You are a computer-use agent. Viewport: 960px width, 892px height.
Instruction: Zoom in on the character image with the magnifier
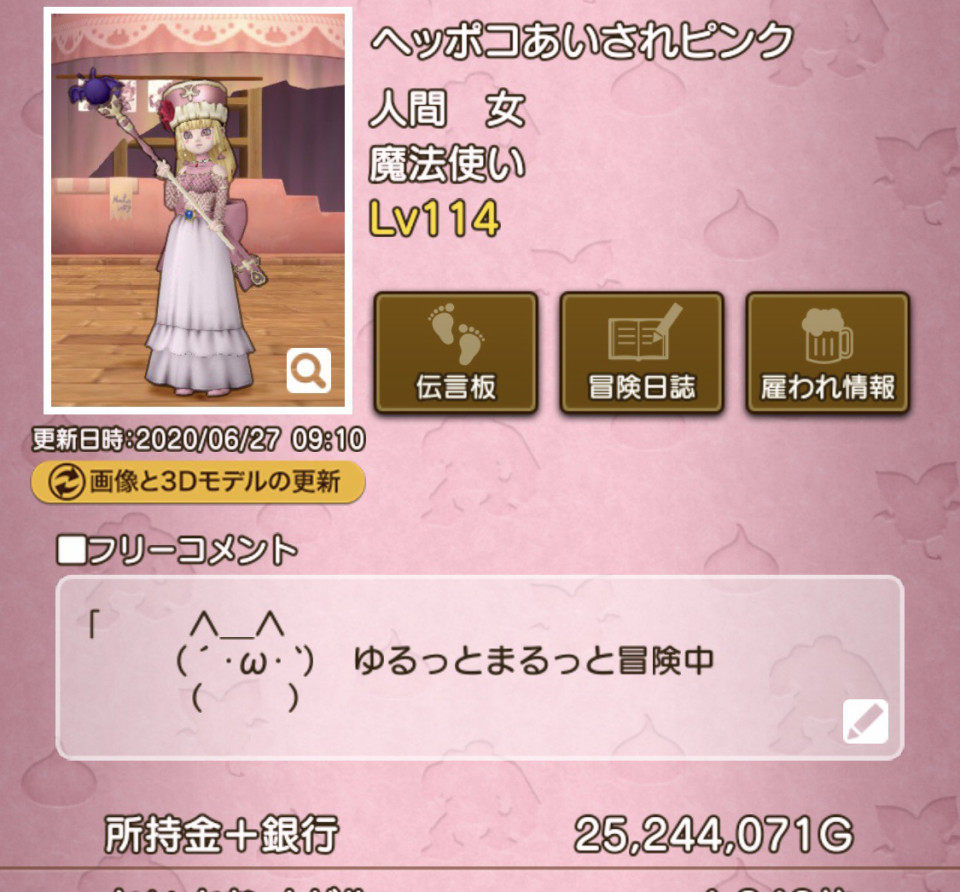pyautogui.click(x=308, y=372)
